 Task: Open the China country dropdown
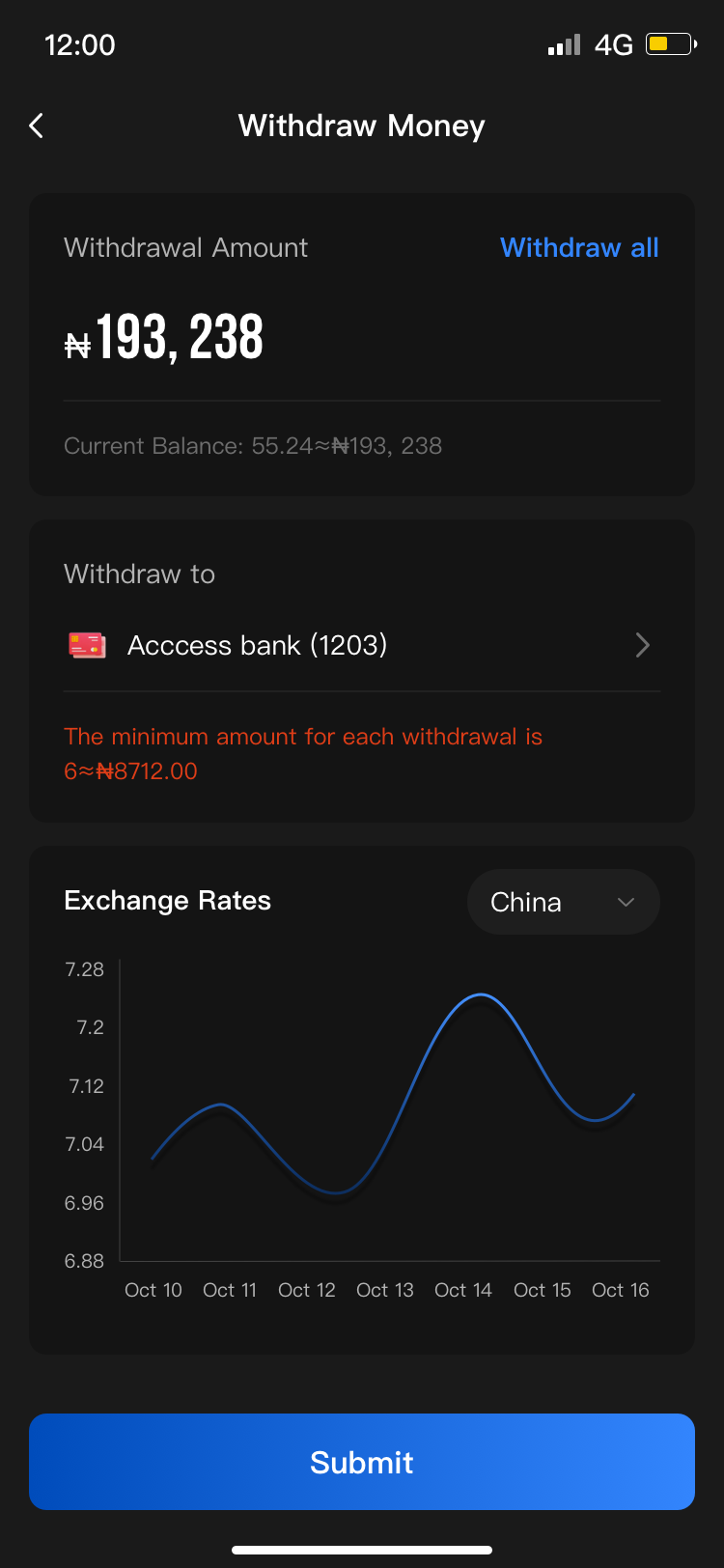[564, 901]
